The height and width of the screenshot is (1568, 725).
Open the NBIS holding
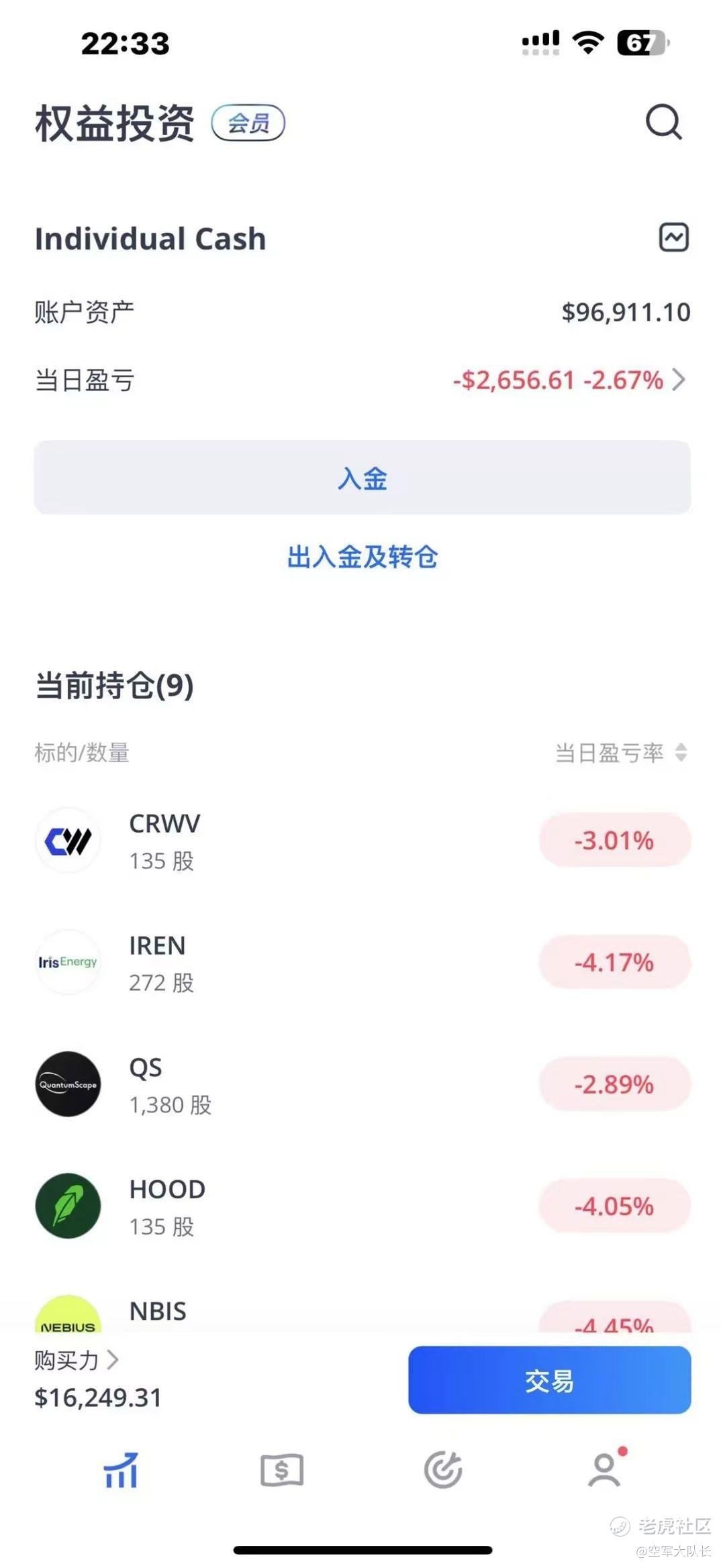(362, 1313)
